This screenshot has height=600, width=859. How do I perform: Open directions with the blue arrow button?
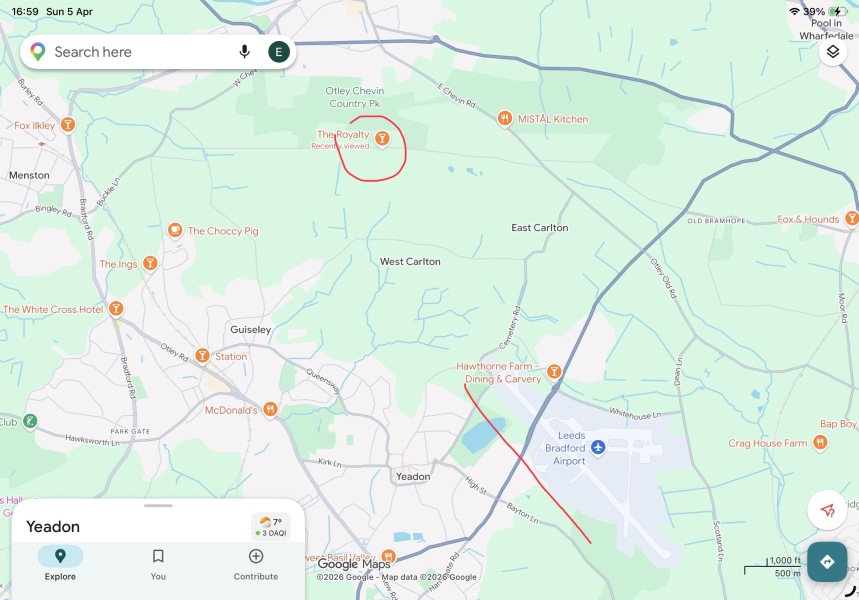tap(827, 562)
